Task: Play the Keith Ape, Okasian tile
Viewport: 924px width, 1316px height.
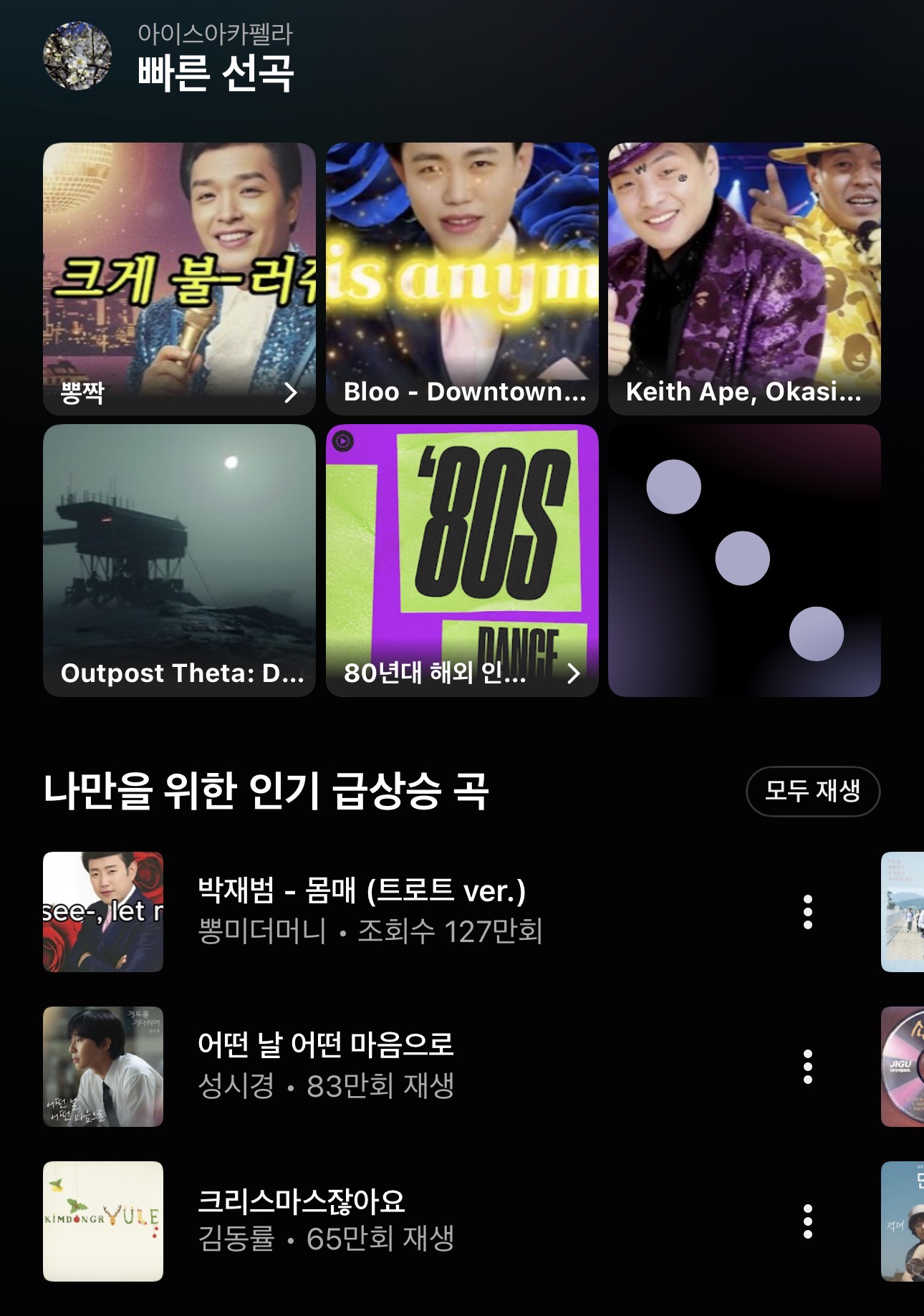Action: click(744, 279)
